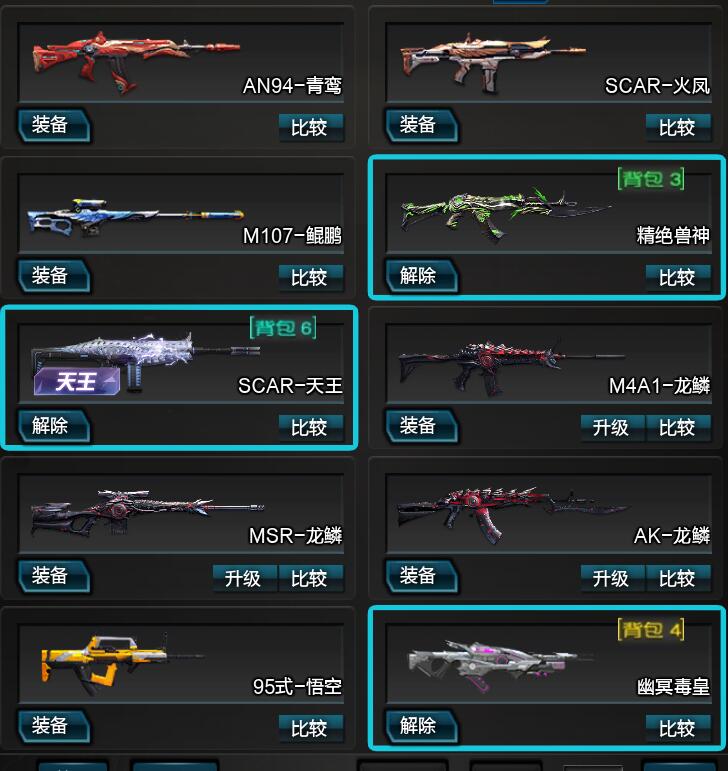The width and height of the screenshot is (728, 771).
Task: Compare the 精绝兽神 weapon
Action: coord(677,277)
